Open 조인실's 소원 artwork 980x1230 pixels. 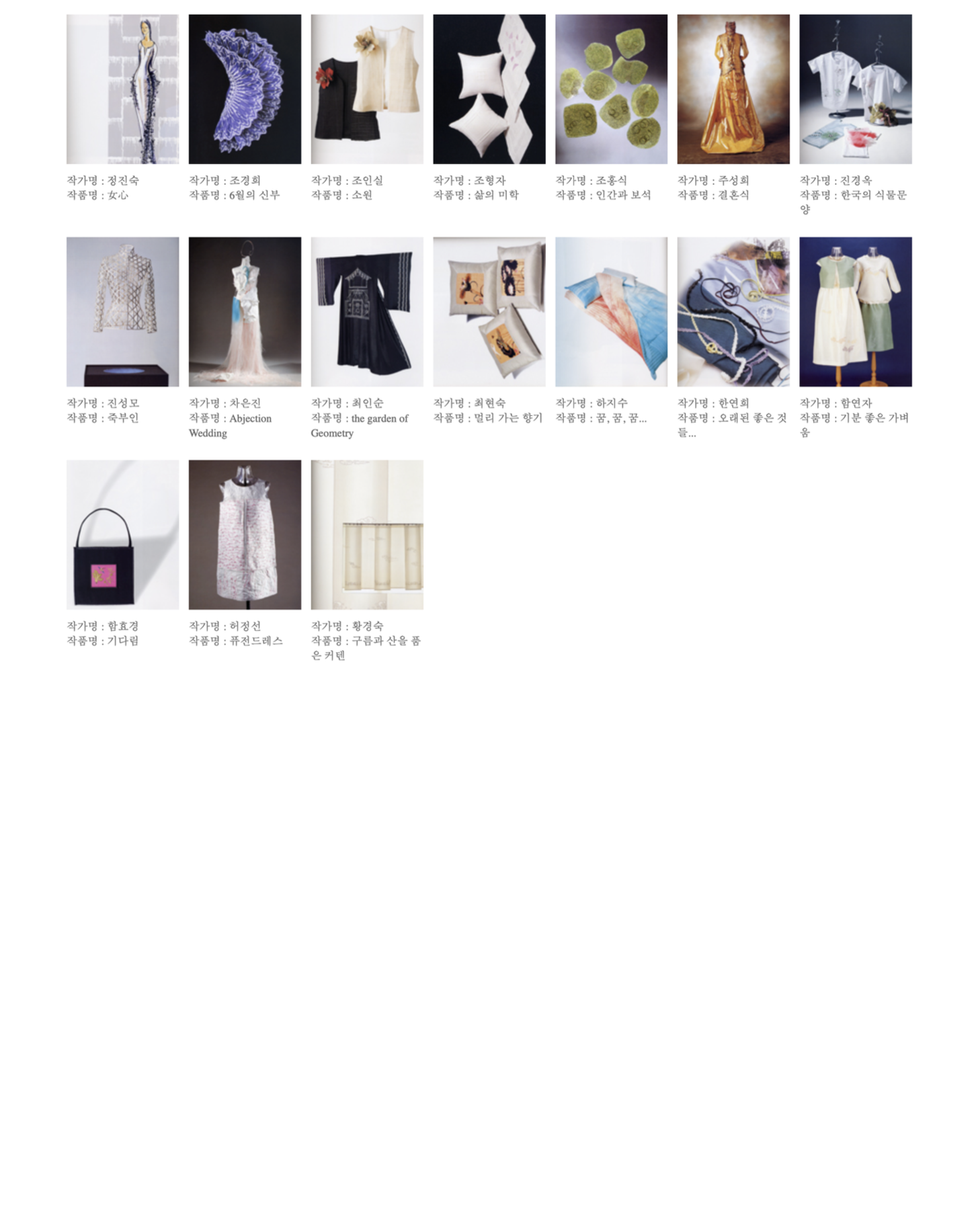(367, 89)
